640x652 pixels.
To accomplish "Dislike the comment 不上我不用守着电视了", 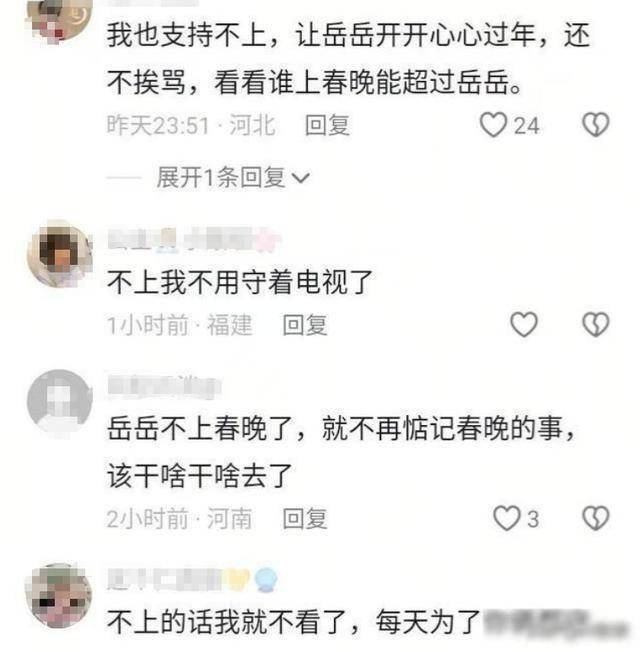I will 596,324.
